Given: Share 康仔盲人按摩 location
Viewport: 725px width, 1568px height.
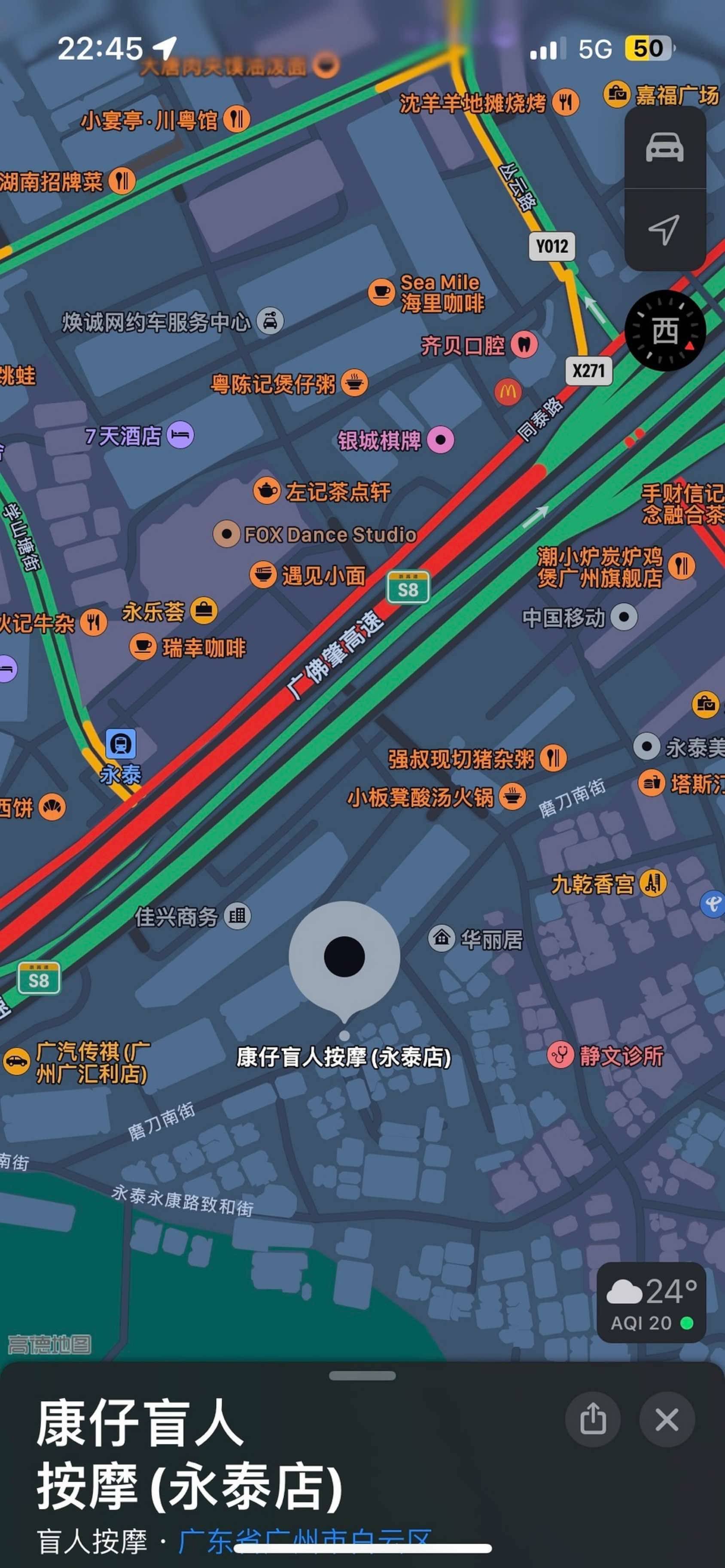Looking at the screenshot, I should coord(593,1419).
